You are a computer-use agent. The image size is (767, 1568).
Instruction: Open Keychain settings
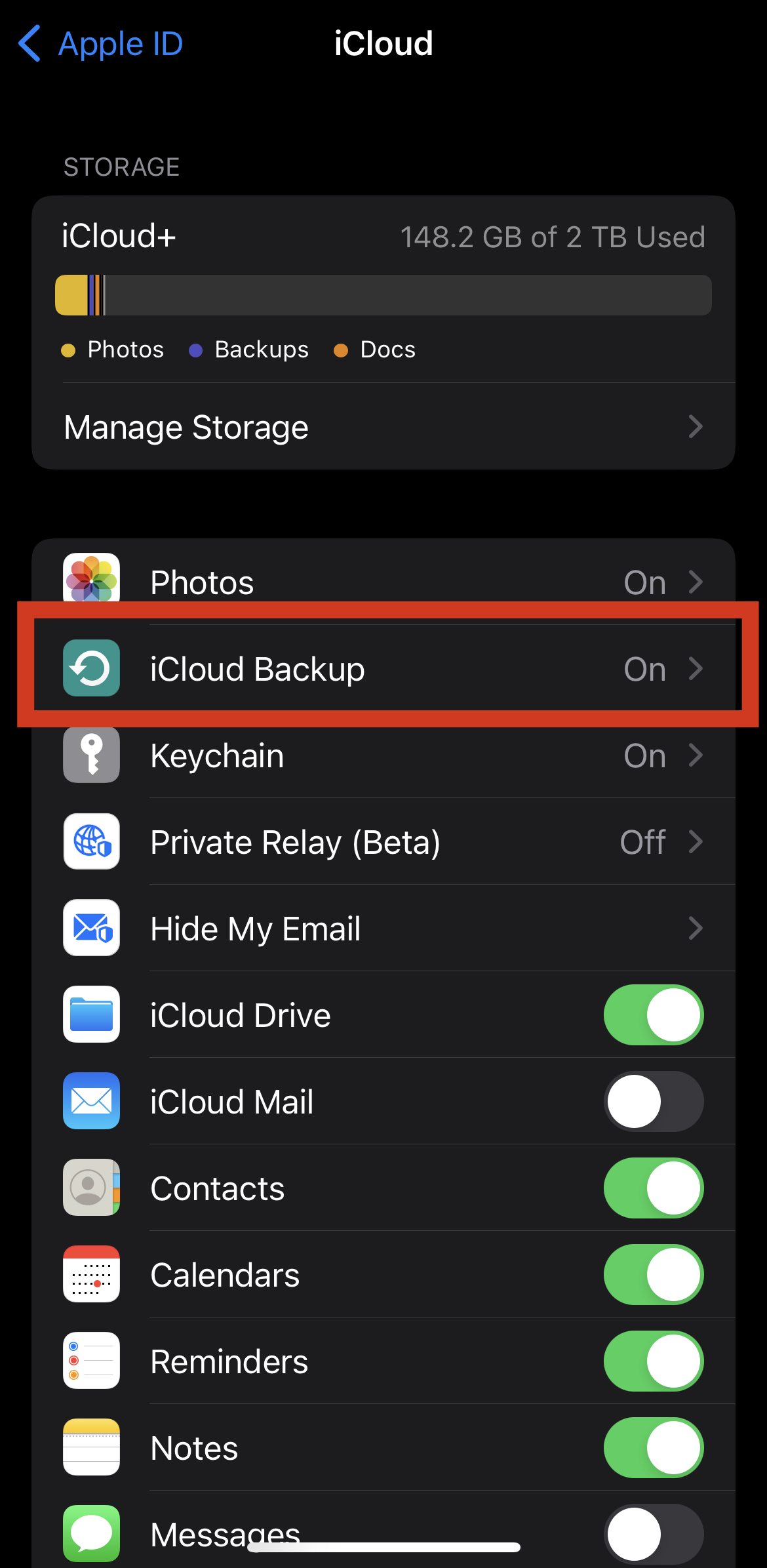pyautogui.click(x=383, y=755)
